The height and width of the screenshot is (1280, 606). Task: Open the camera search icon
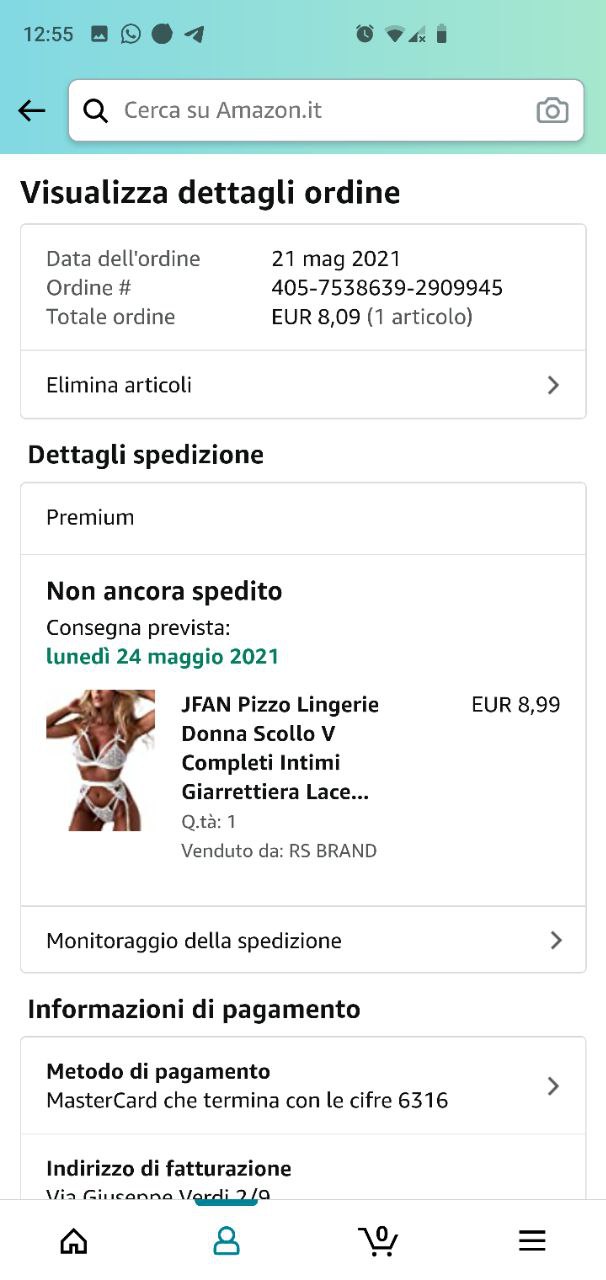click(552, 111)
